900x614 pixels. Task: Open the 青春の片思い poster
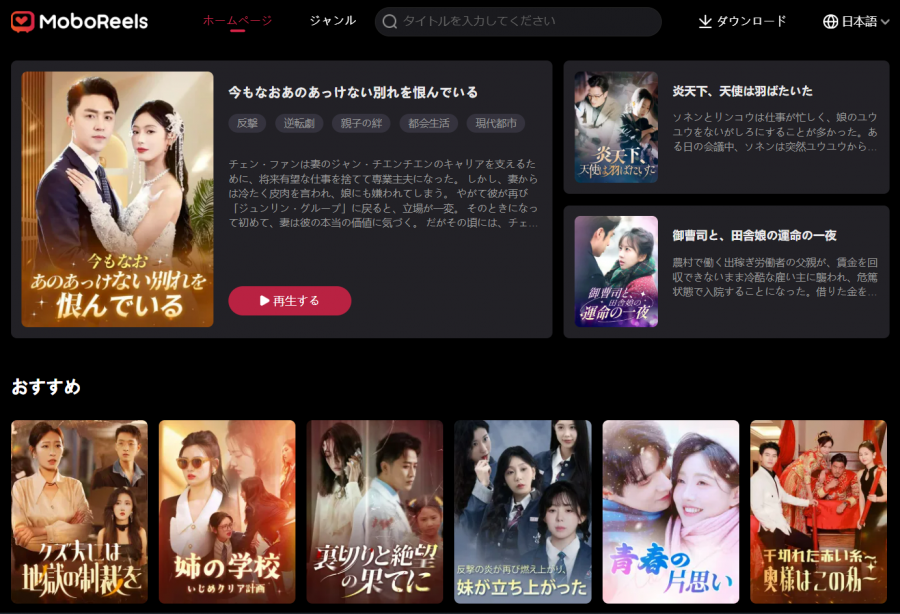(671, 511)
